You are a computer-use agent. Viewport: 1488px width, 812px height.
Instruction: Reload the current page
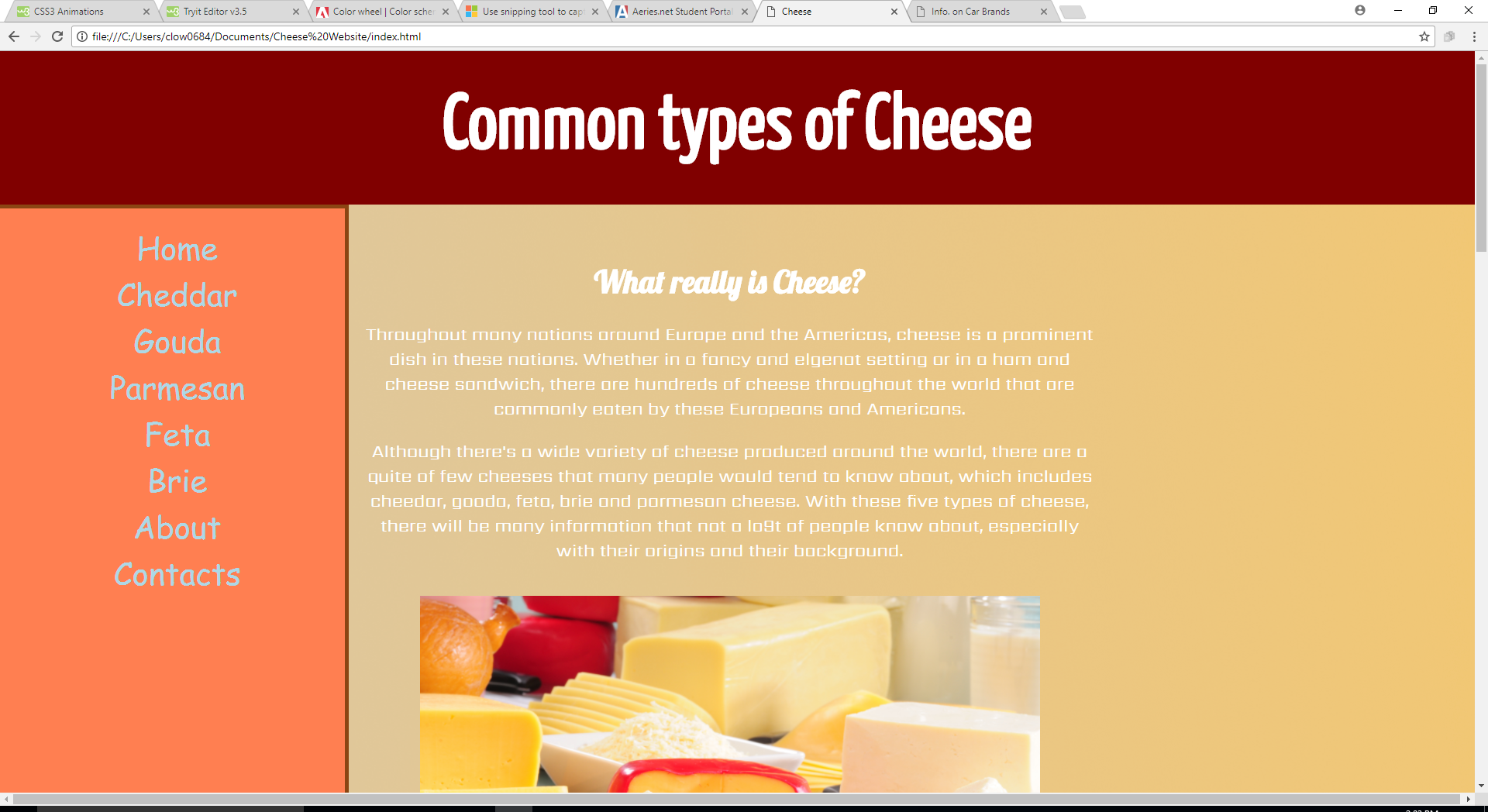[57, 36]
